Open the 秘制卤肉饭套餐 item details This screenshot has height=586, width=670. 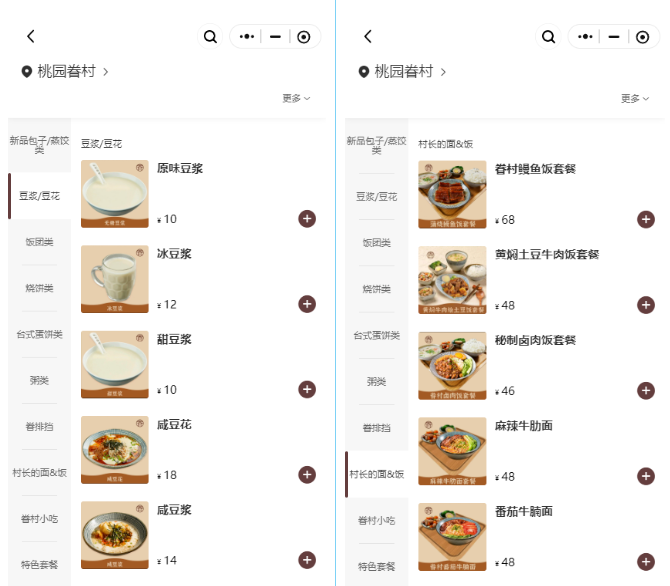click(x=535, y=340)
